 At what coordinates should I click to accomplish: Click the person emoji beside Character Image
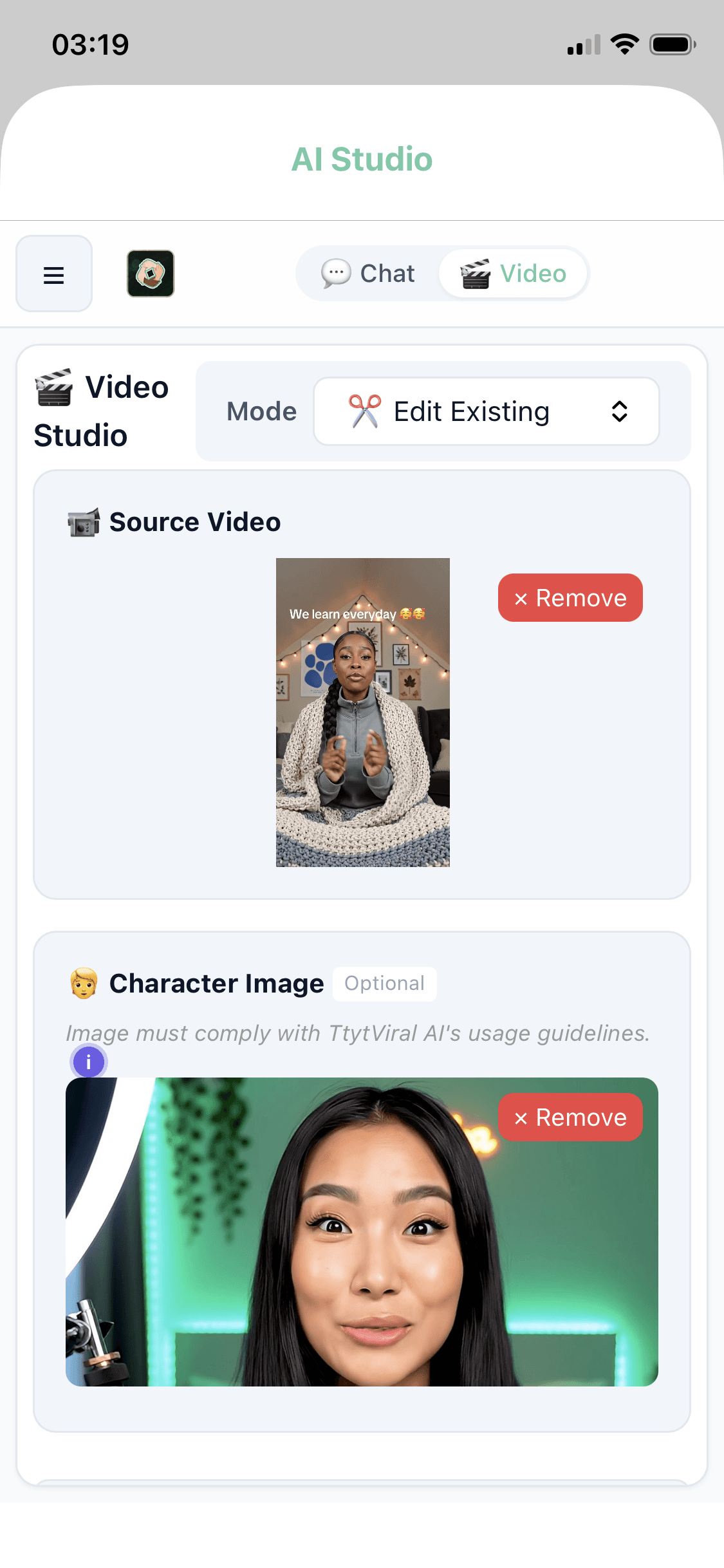82,983
